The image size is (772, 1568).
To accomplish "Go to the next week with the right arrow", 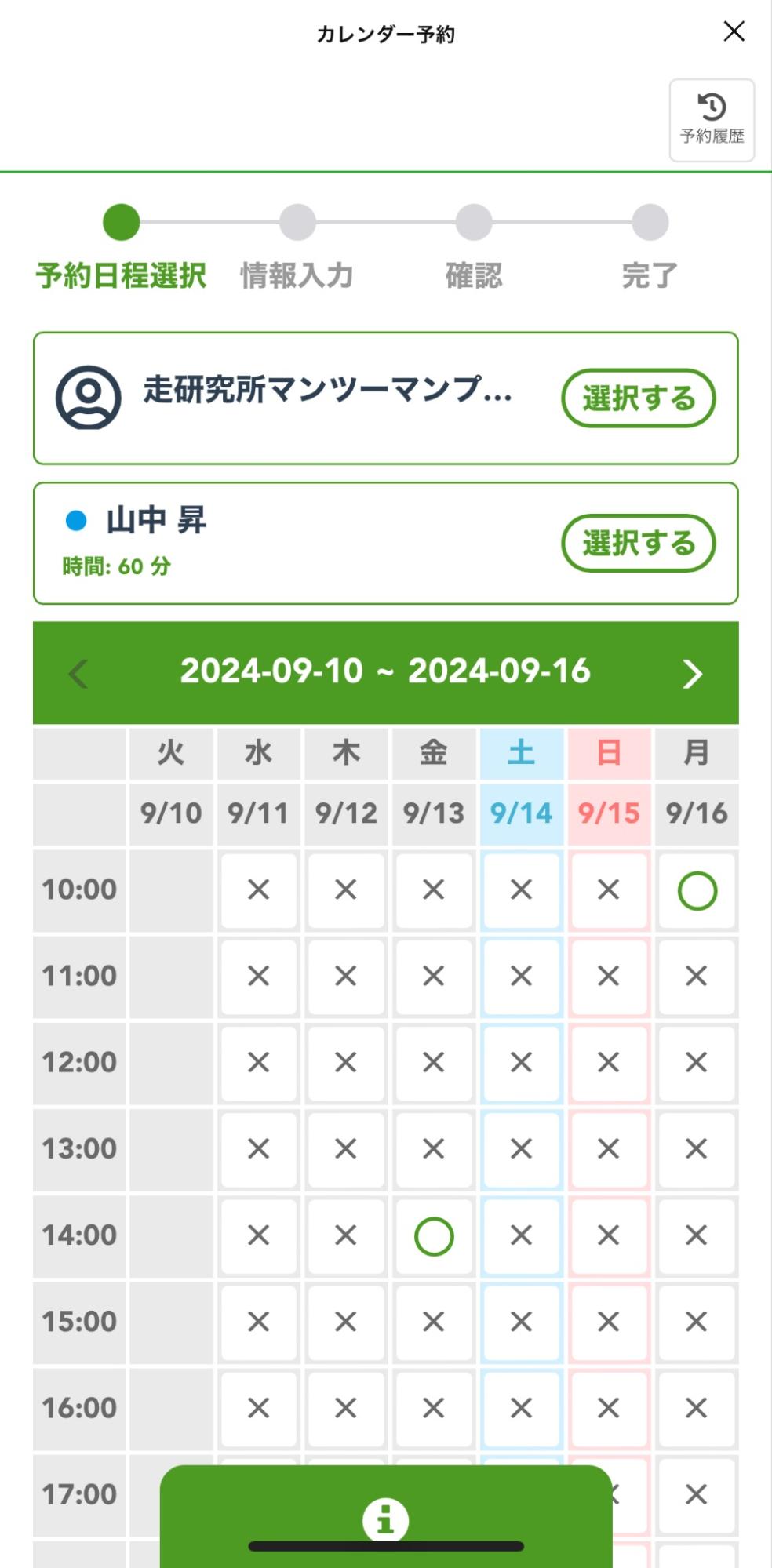I will (694, 673).
